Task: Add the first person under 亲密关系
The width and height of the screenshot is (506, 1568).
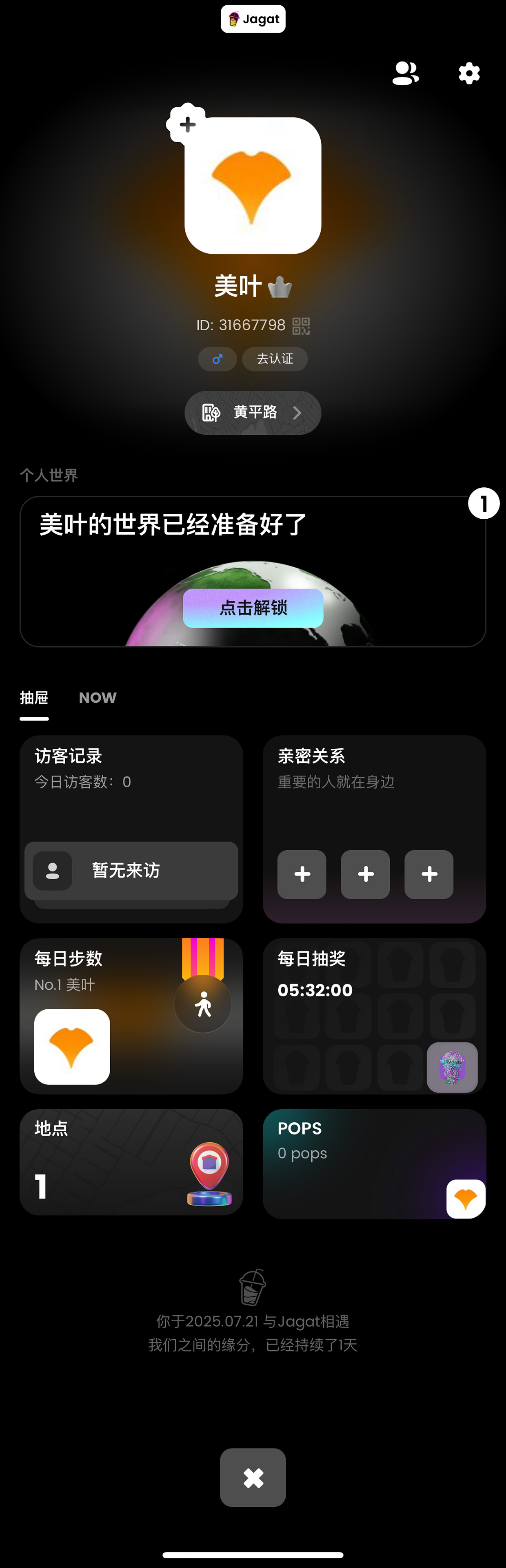Action: click(x=302, y=874)
